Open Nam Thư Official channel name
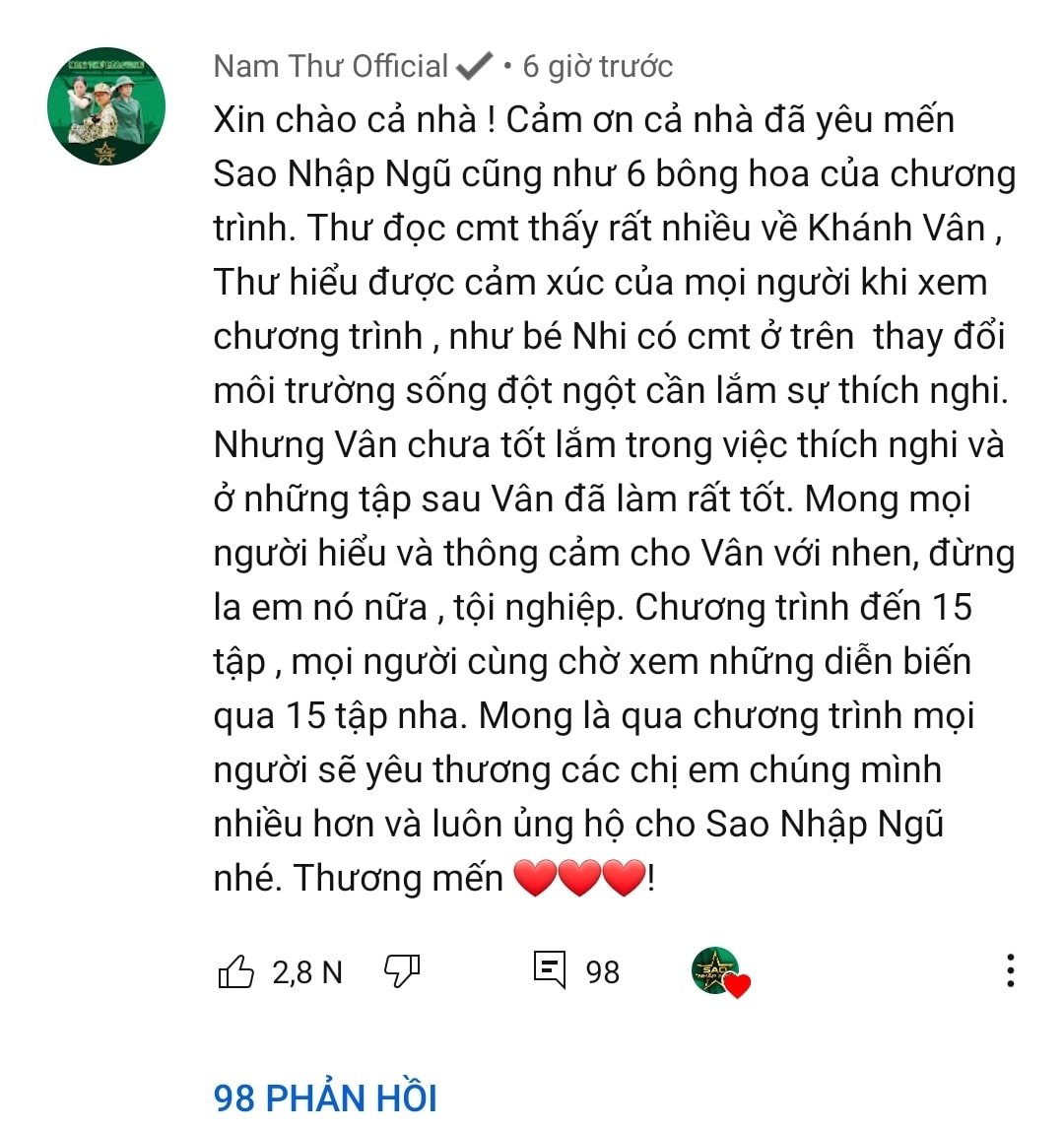 pos(331,66)
